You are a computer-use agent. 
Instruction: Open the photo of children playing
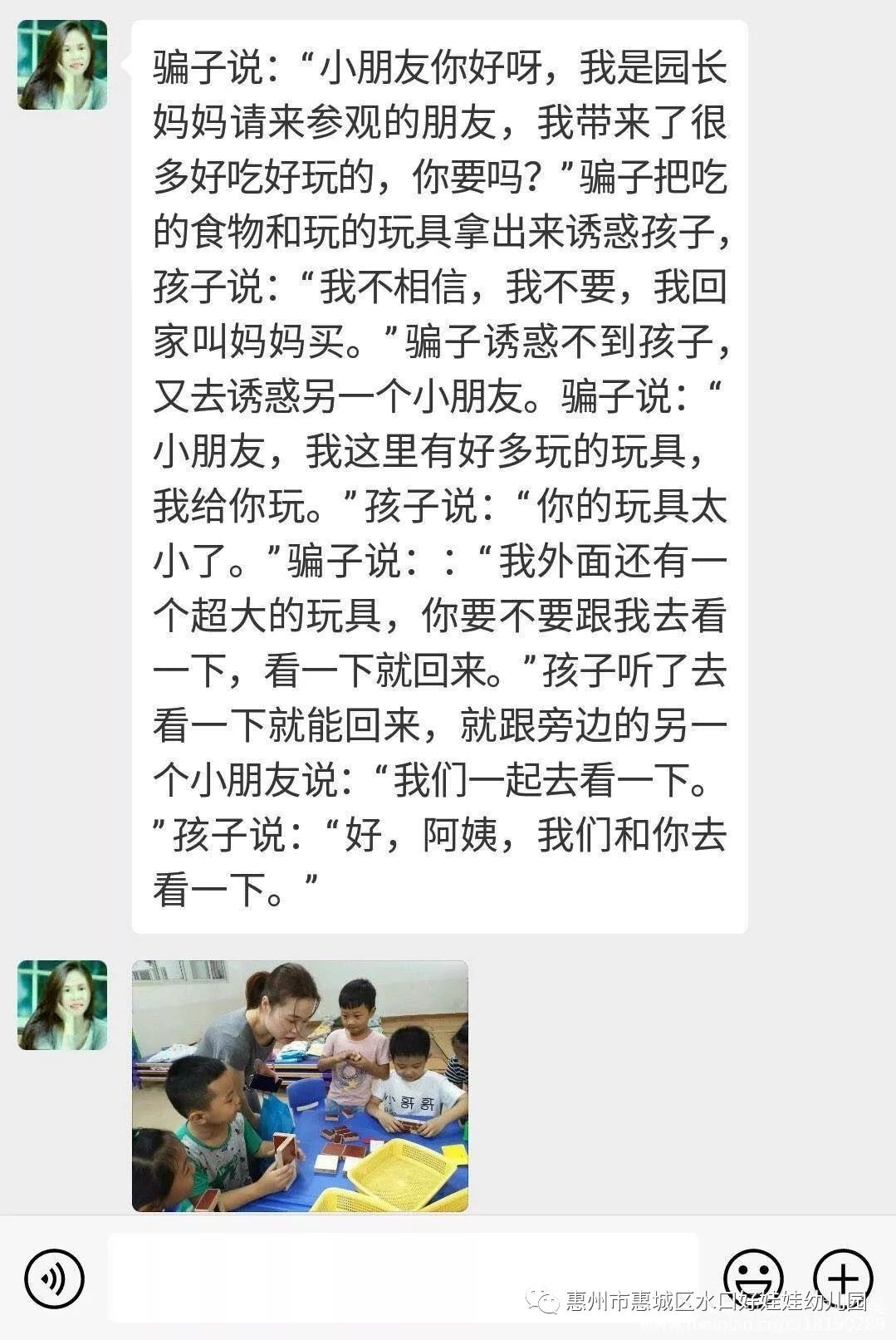pyautogui.click(x=300, y=1085)
